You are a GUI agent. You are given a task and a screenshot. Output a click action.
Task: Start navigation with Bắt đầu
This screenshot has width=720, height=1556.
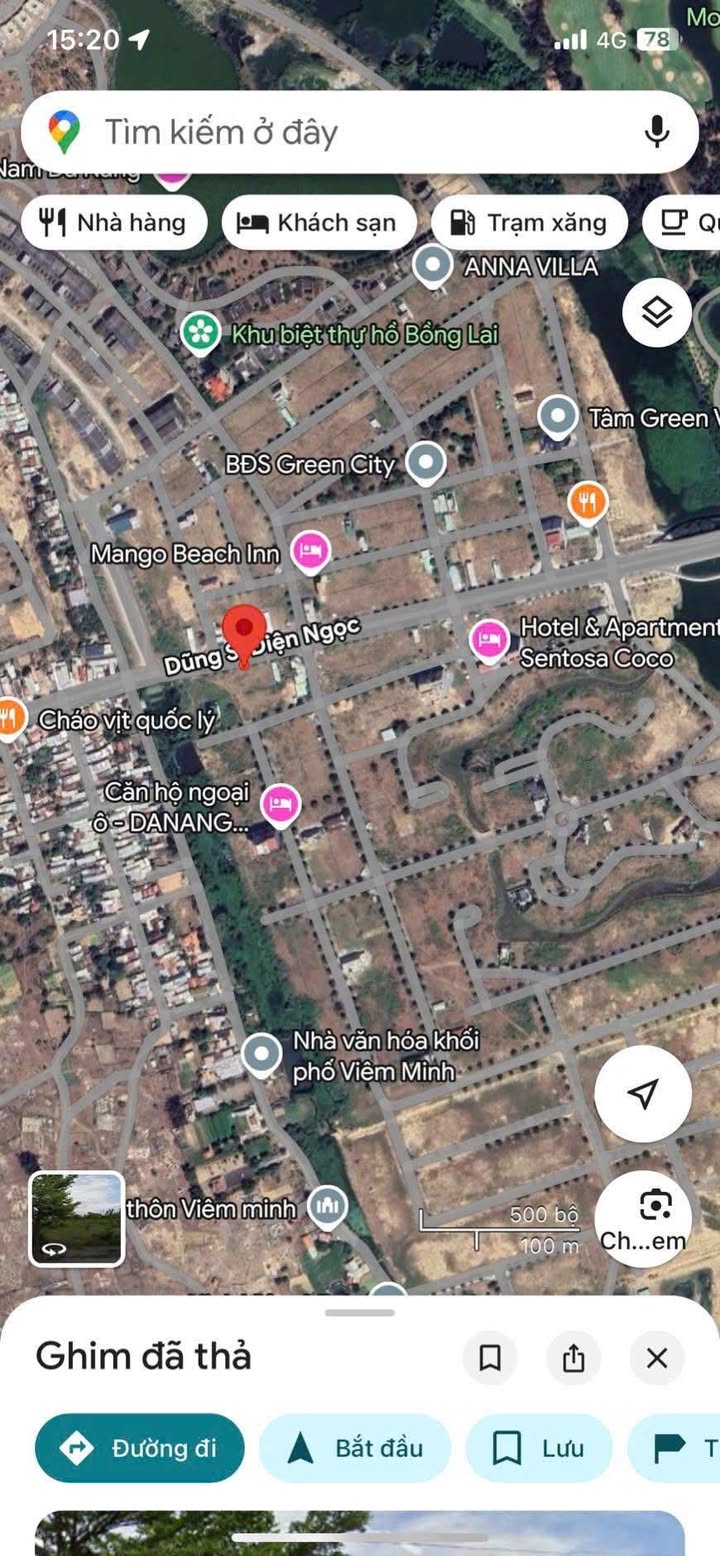click(355, 1448)
